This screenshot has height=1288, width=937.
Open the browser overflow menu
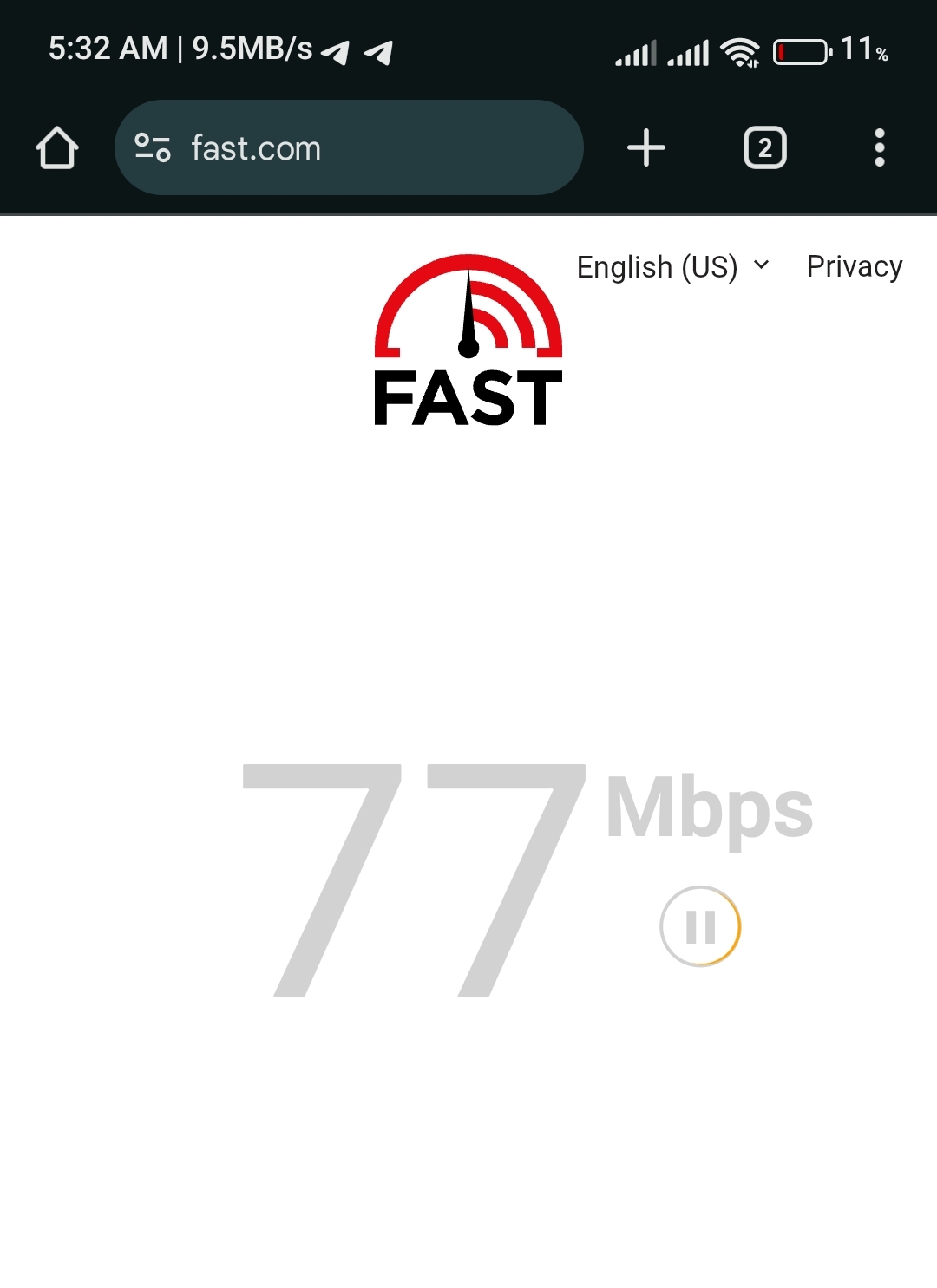tap(879, 148)
